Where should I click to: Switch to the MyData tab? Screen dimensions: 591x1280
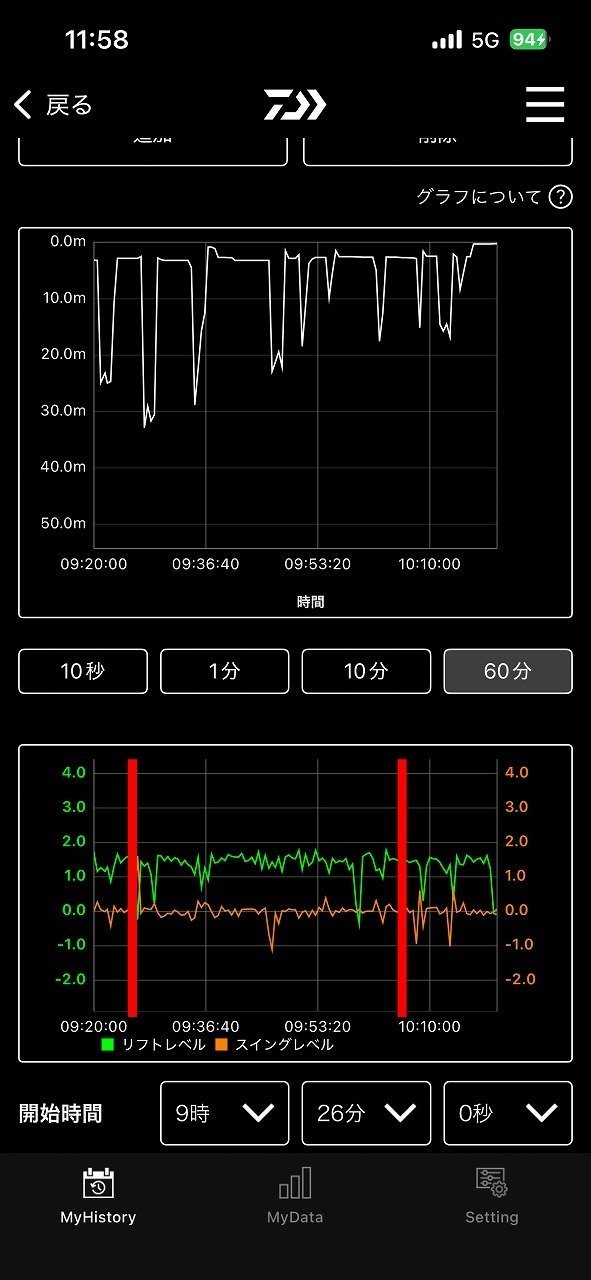[x=295, y=1196]
